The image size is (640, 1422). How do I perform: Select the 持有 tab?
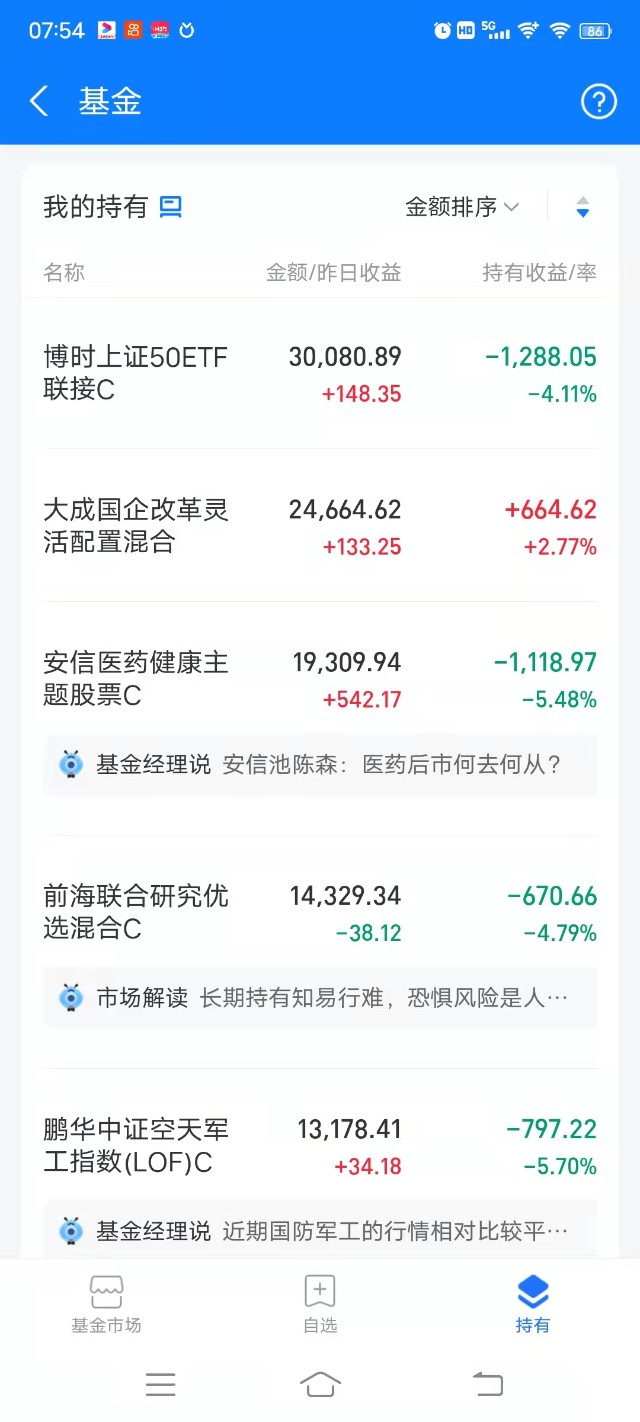[x=532, y=1304]
